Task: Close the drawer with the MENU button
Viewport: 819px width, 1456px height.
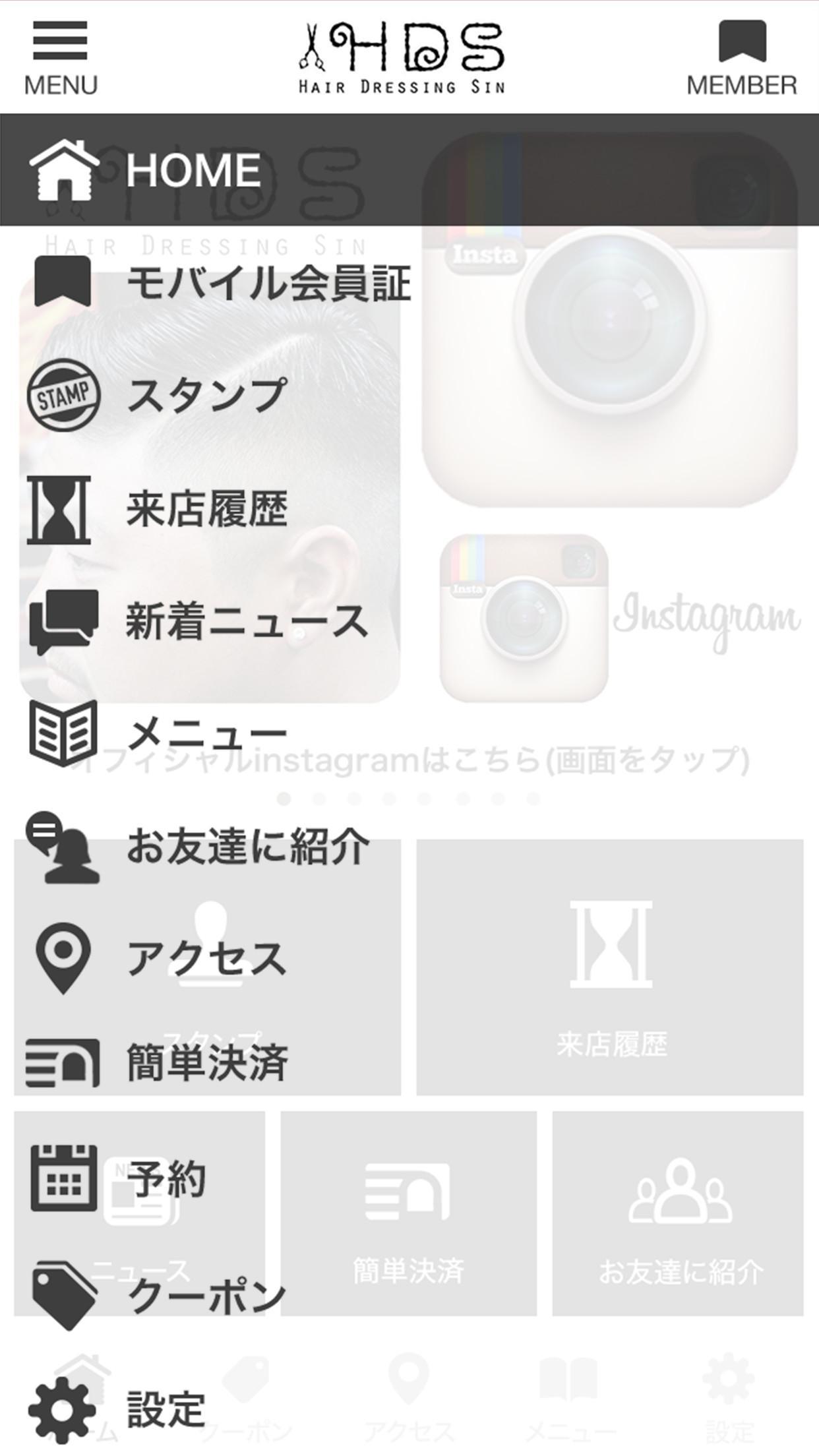Action: click(60, 58)
